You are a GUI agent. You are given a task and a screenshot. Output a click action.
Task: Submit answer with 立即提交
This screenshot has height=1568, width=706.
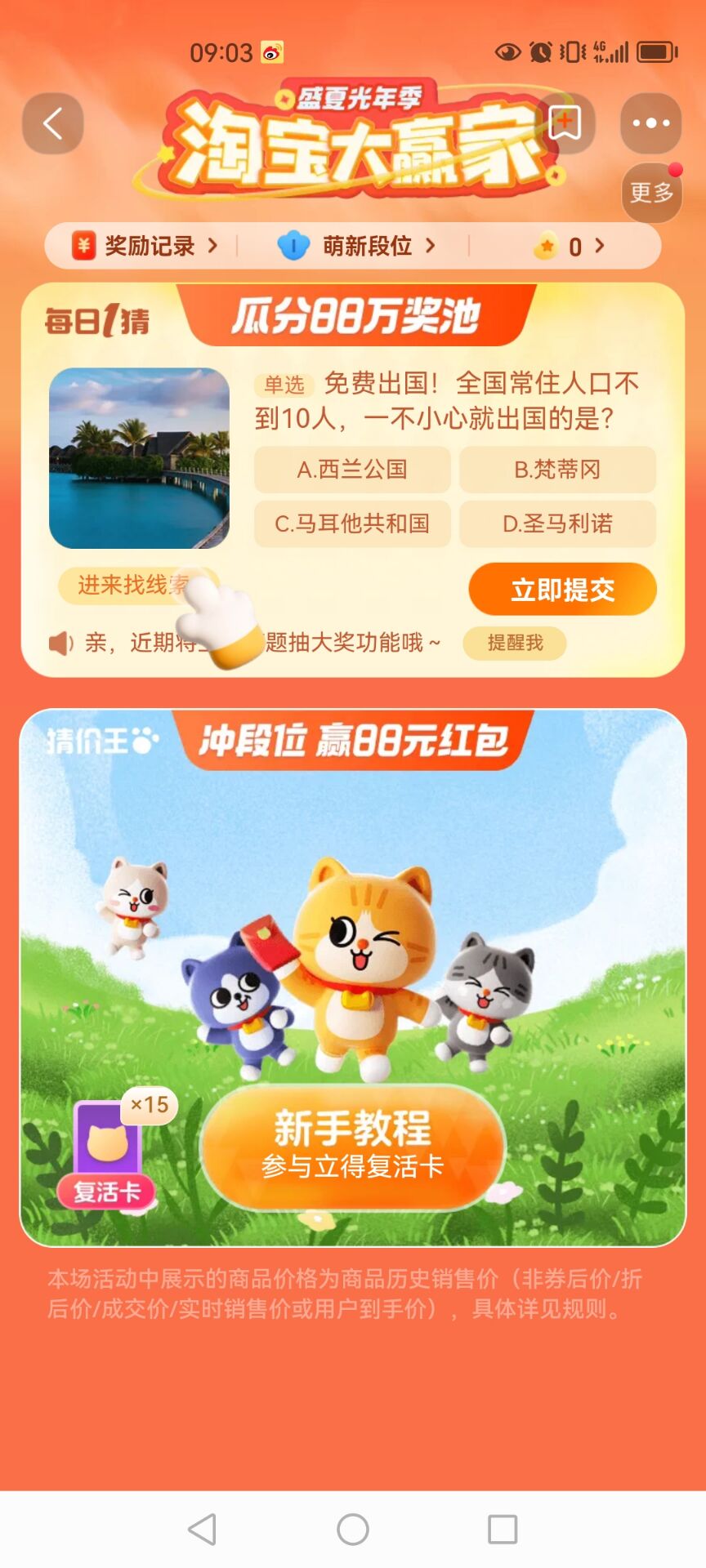pos(562,590)
